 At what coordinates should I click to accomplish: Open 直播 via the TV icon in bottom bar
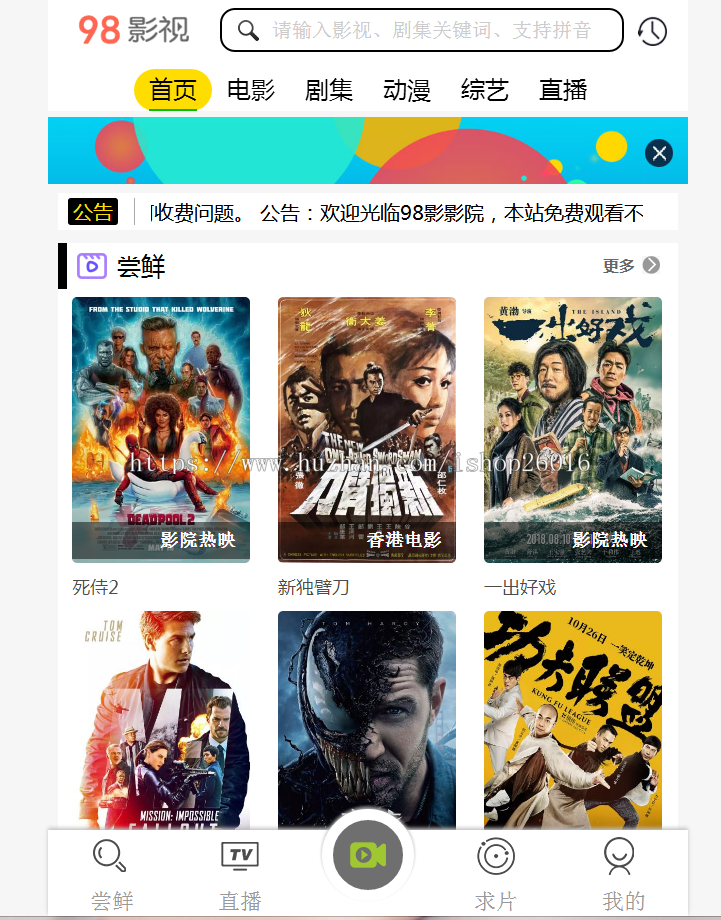[238, 855]
